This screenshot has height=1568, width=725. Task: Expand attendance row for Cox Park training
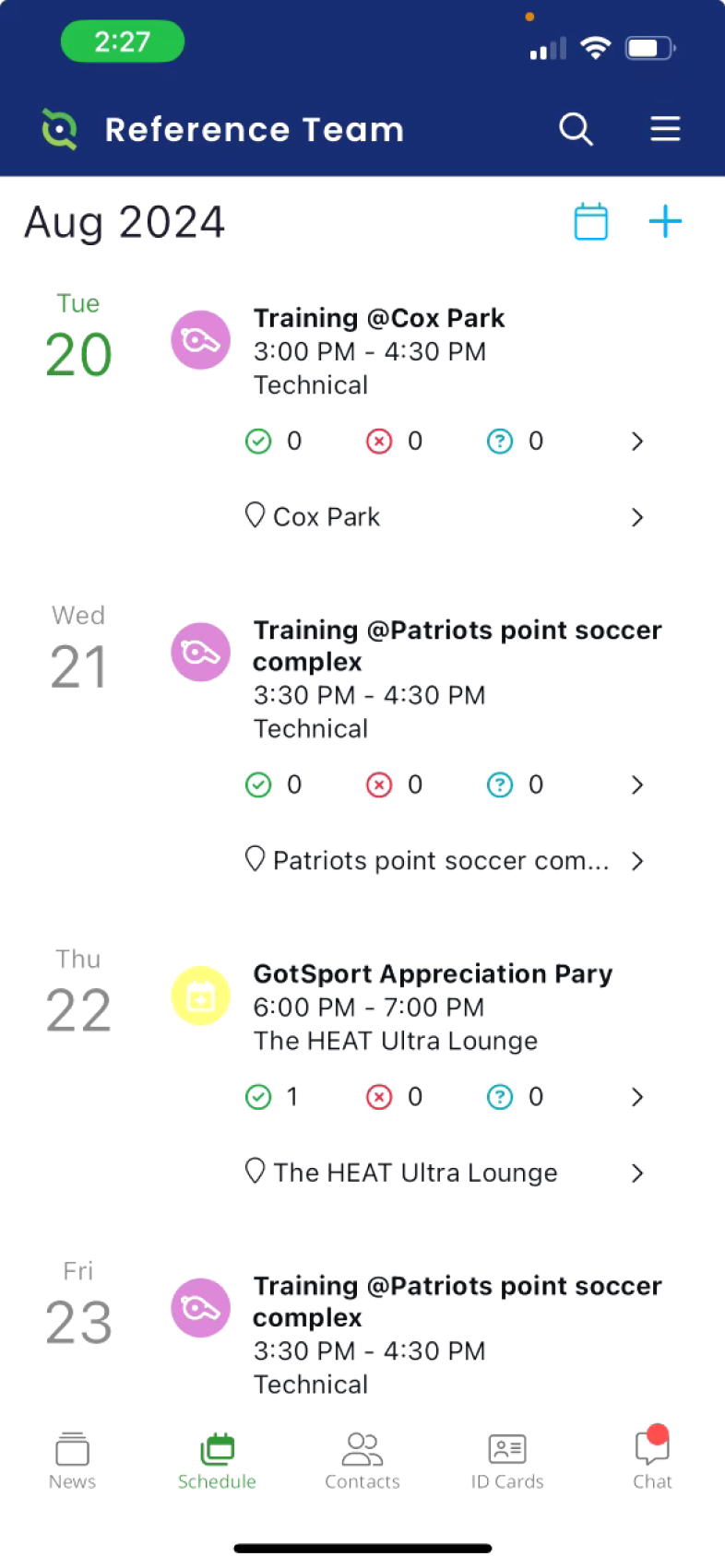445,442
